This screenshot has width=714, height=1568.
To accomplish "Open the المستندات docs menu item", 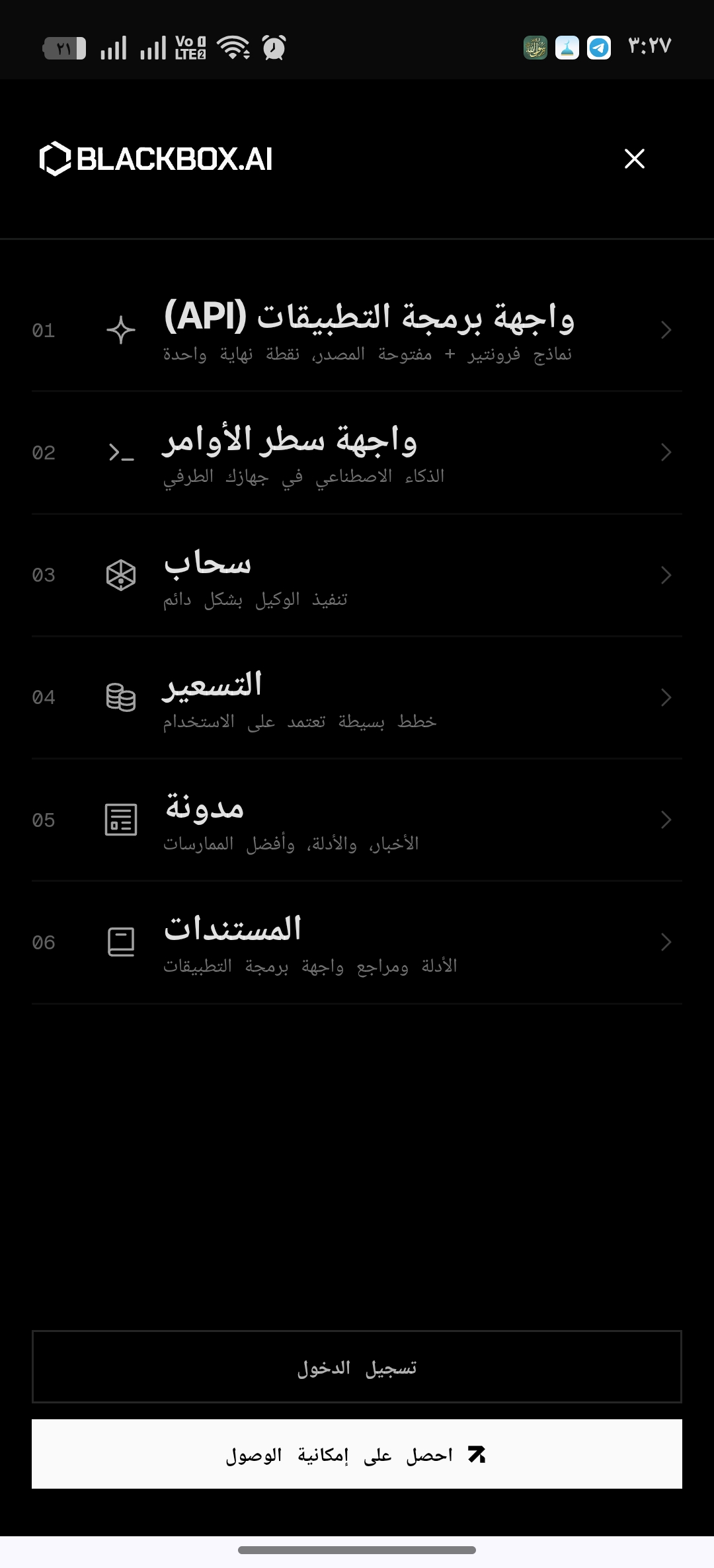I will point(357,942).
